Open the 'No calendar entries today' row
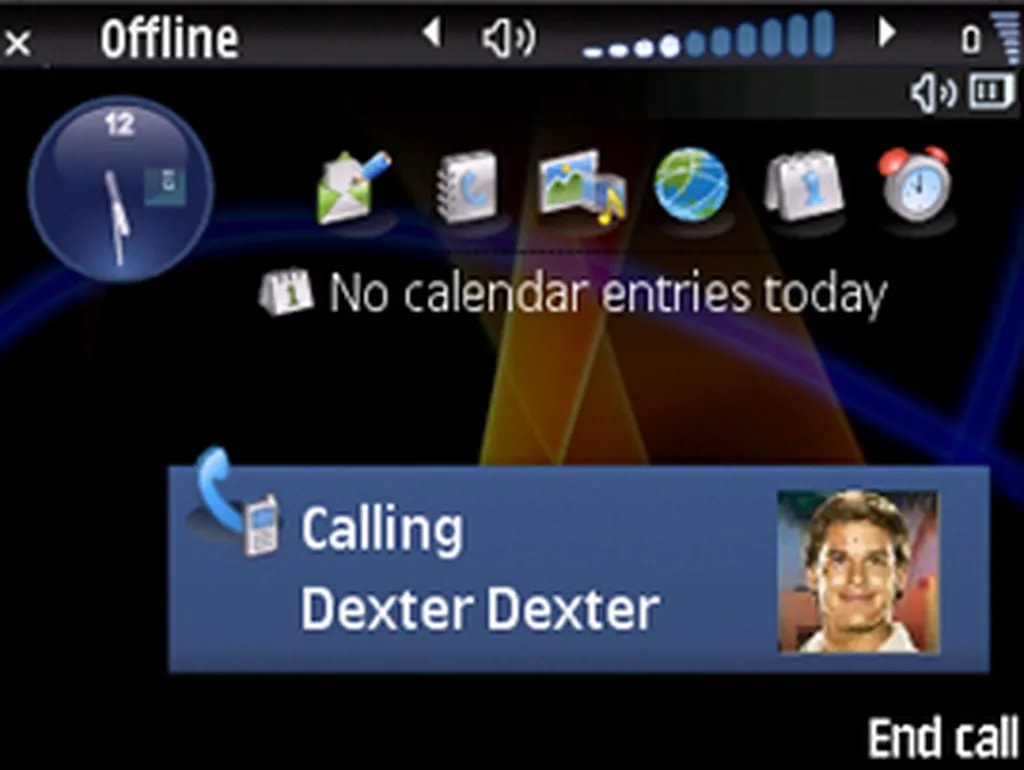 (x=575, y=294)
